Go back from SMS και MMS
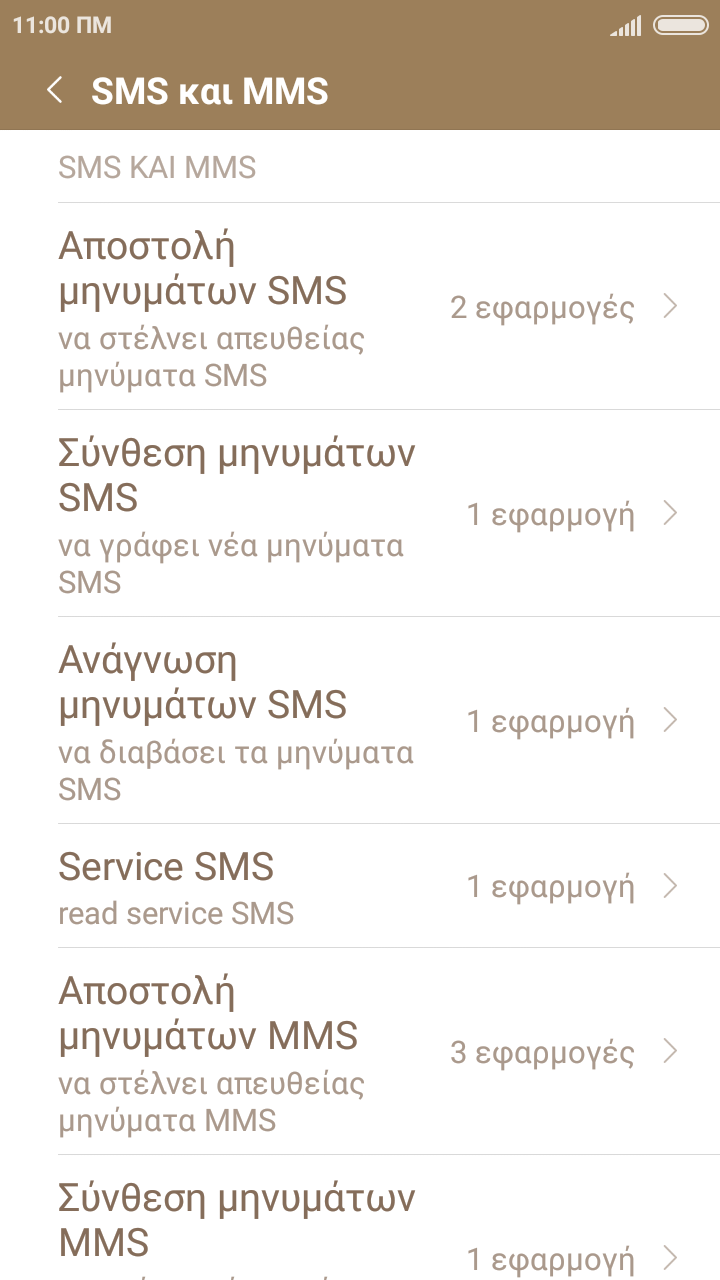This screenshot has width=720, height=1280. (55, 91)
